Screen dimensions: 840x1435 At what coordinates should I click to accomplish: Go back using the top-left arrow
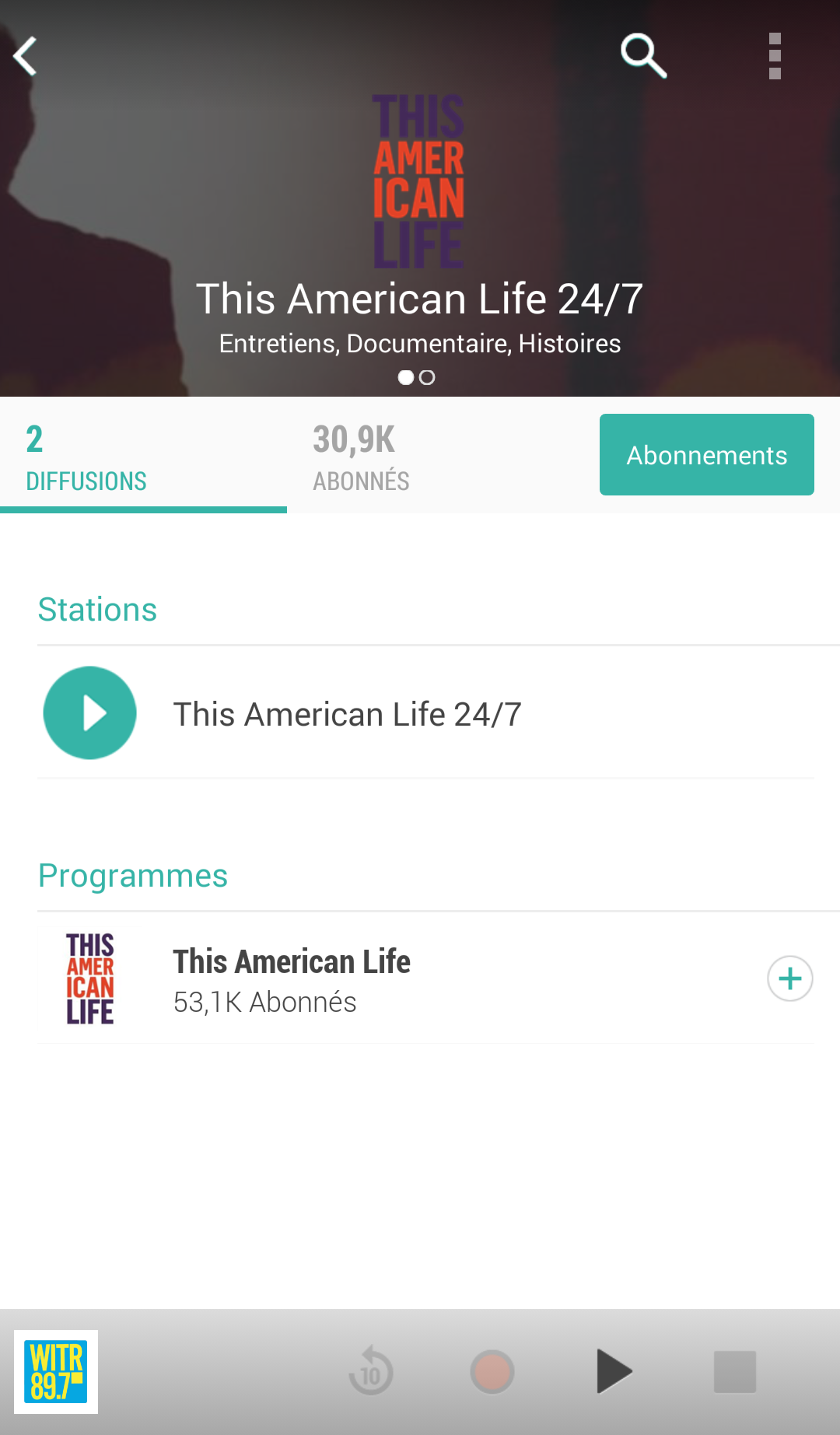point(26,56)
